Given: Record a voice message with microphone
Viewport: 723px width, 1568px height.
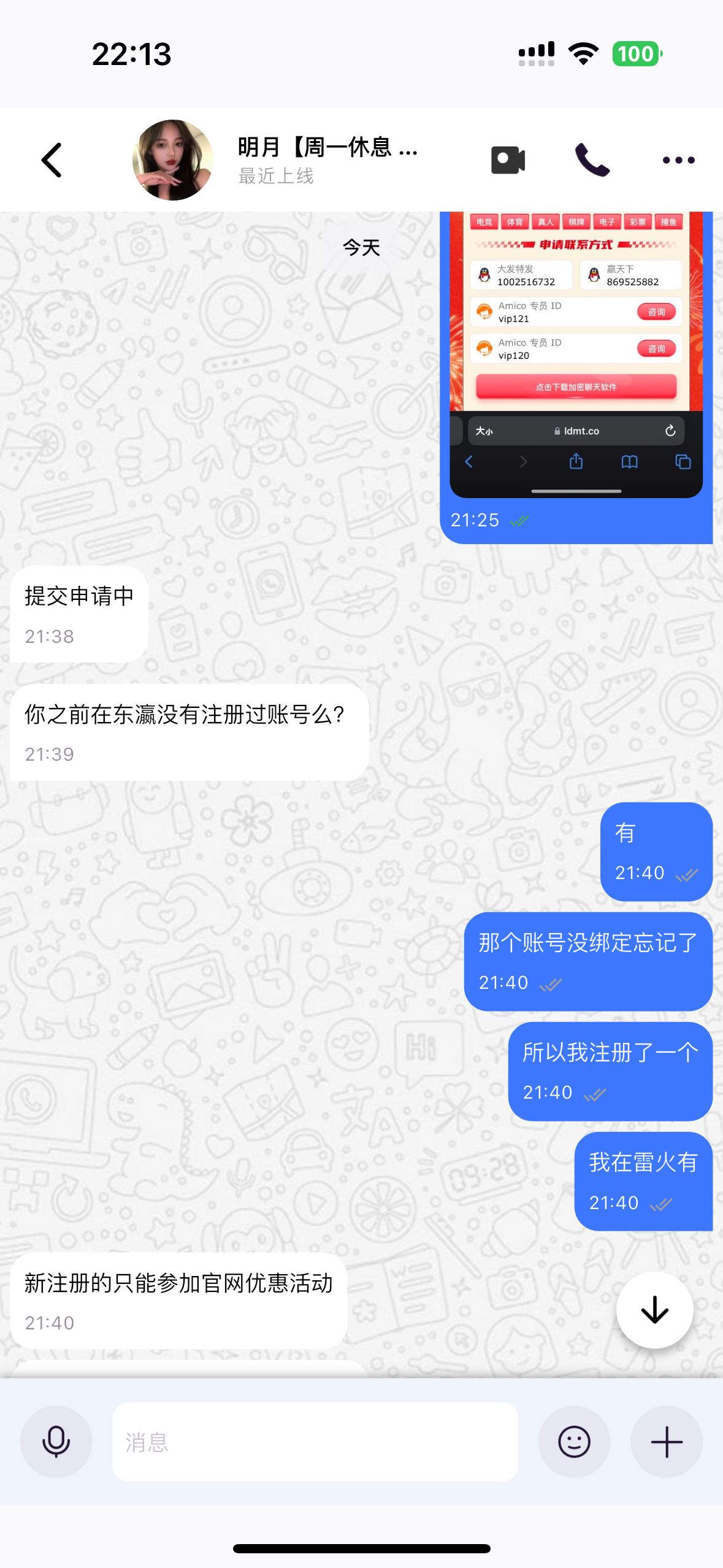Looking at the screenshot, I should point(56,1442).
